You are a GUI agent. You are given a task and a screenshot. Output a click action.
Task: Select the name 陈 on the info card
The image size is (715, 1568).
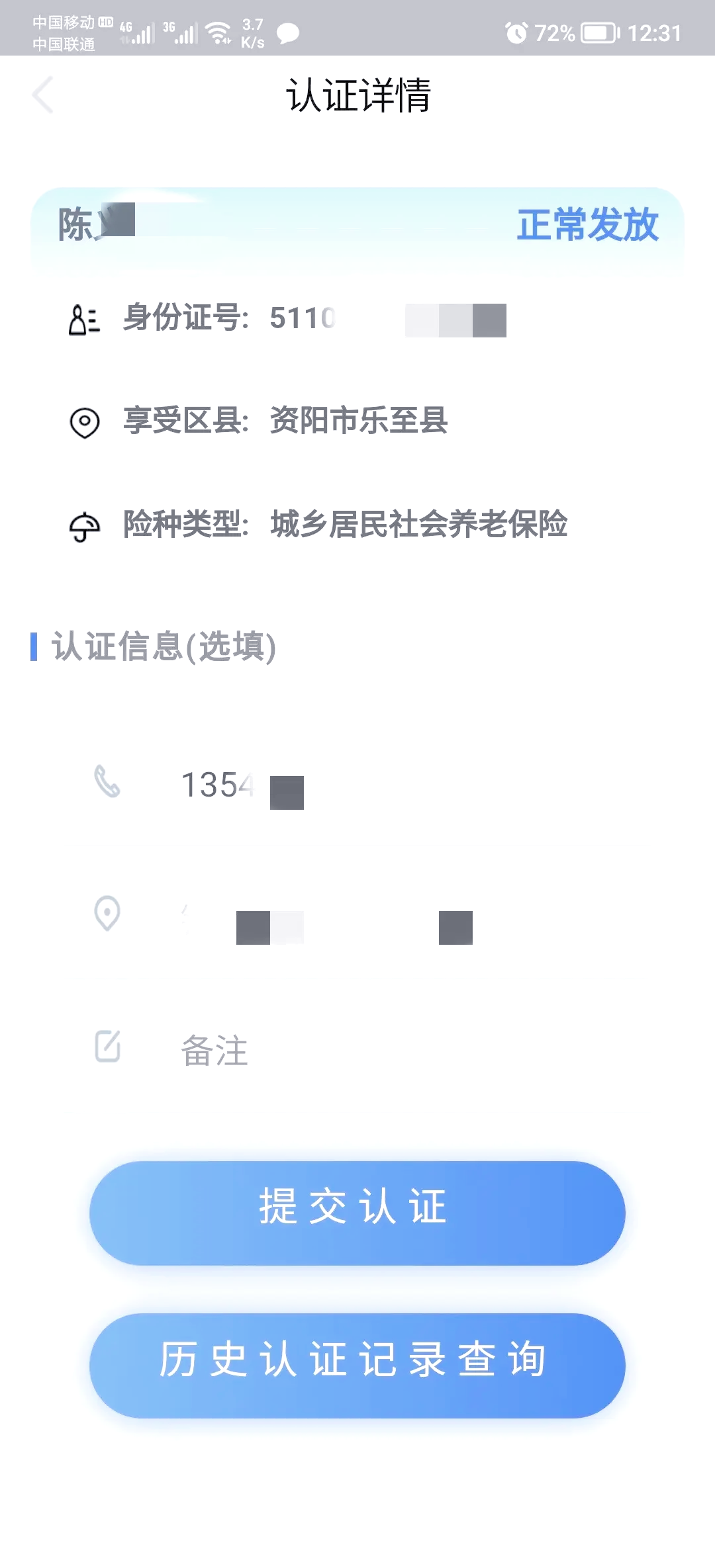(79, 226)
